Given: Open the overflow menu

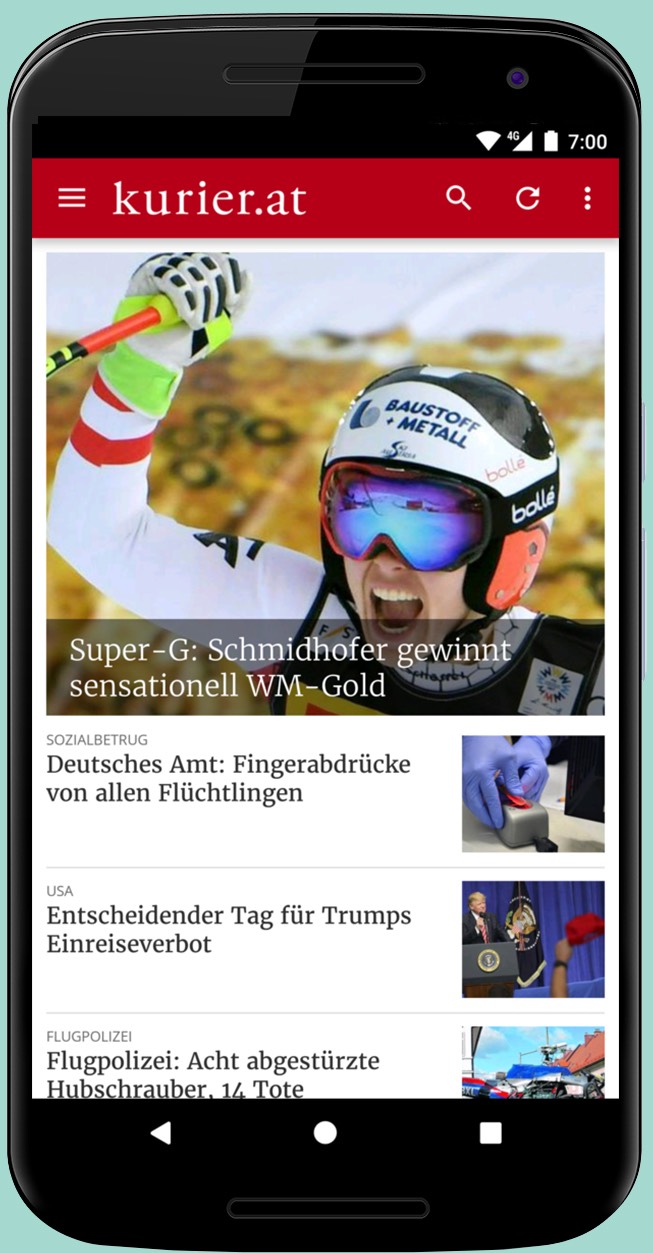Looking at the screenshot, I should coord(587,198).
